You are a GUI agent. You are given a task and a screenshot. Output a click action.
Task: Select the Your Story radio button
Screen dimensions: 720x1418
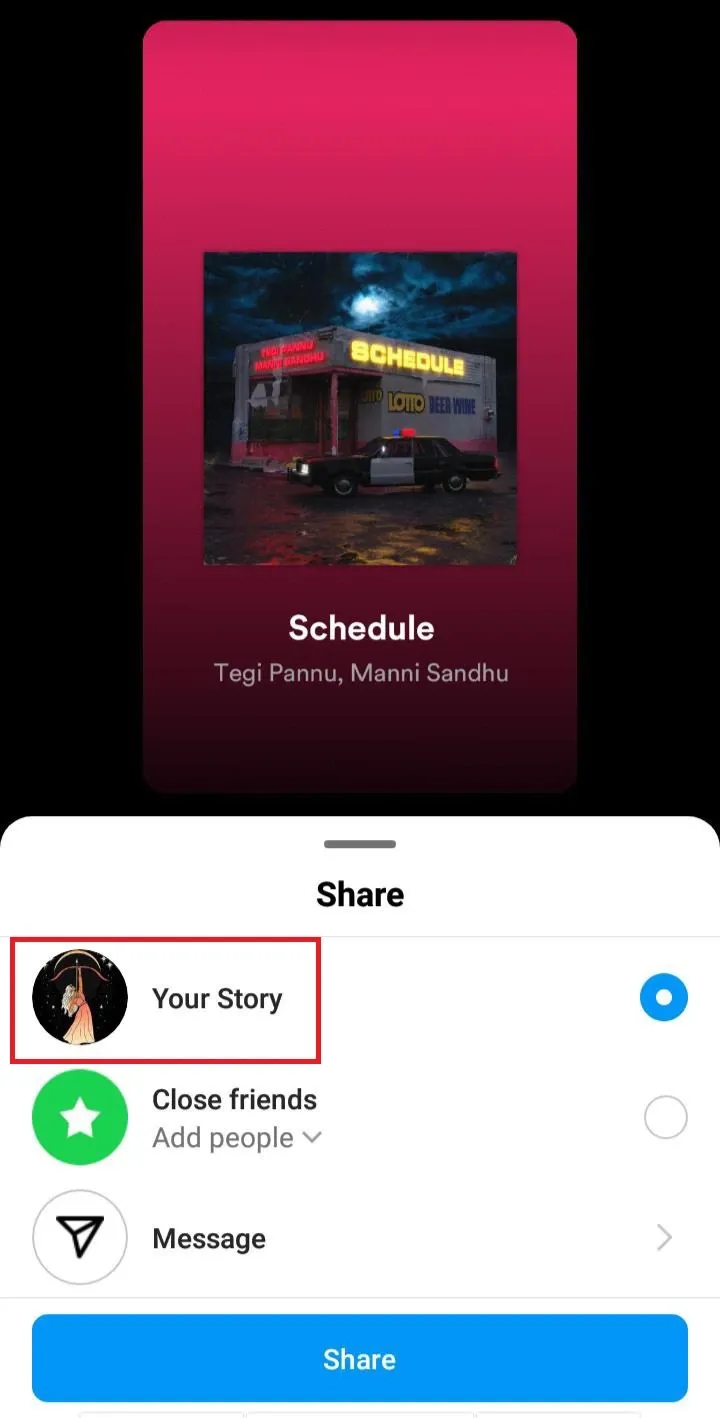[x=664, y=998]
